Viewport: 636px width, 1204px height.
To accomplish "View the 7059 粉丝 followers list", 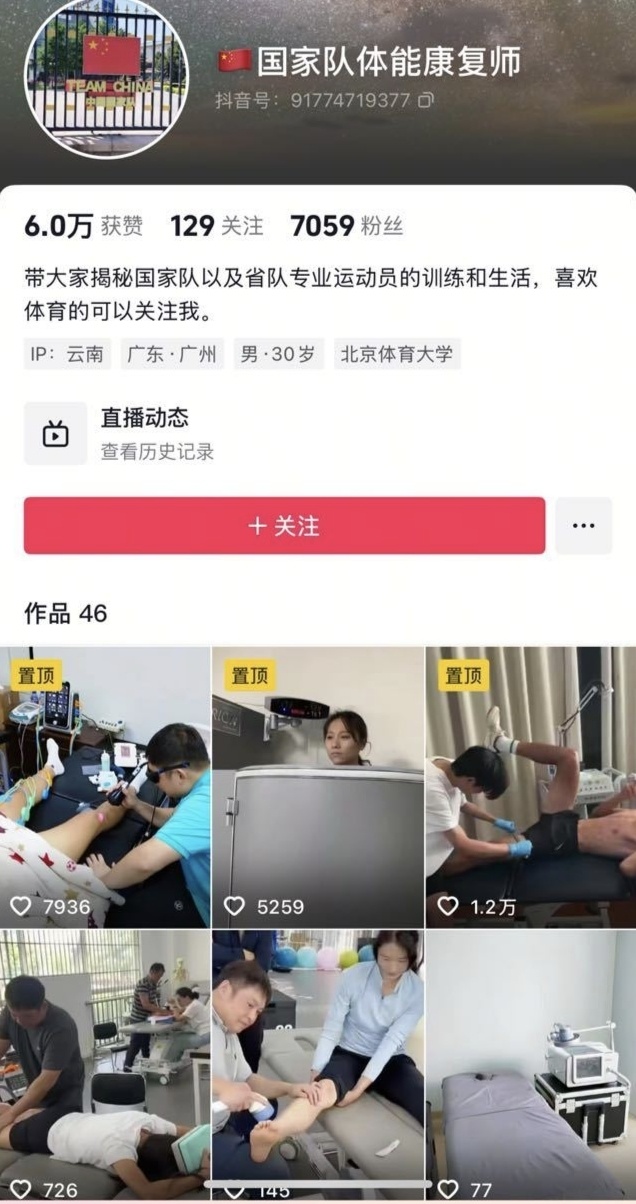I will [x=346, y=227].
